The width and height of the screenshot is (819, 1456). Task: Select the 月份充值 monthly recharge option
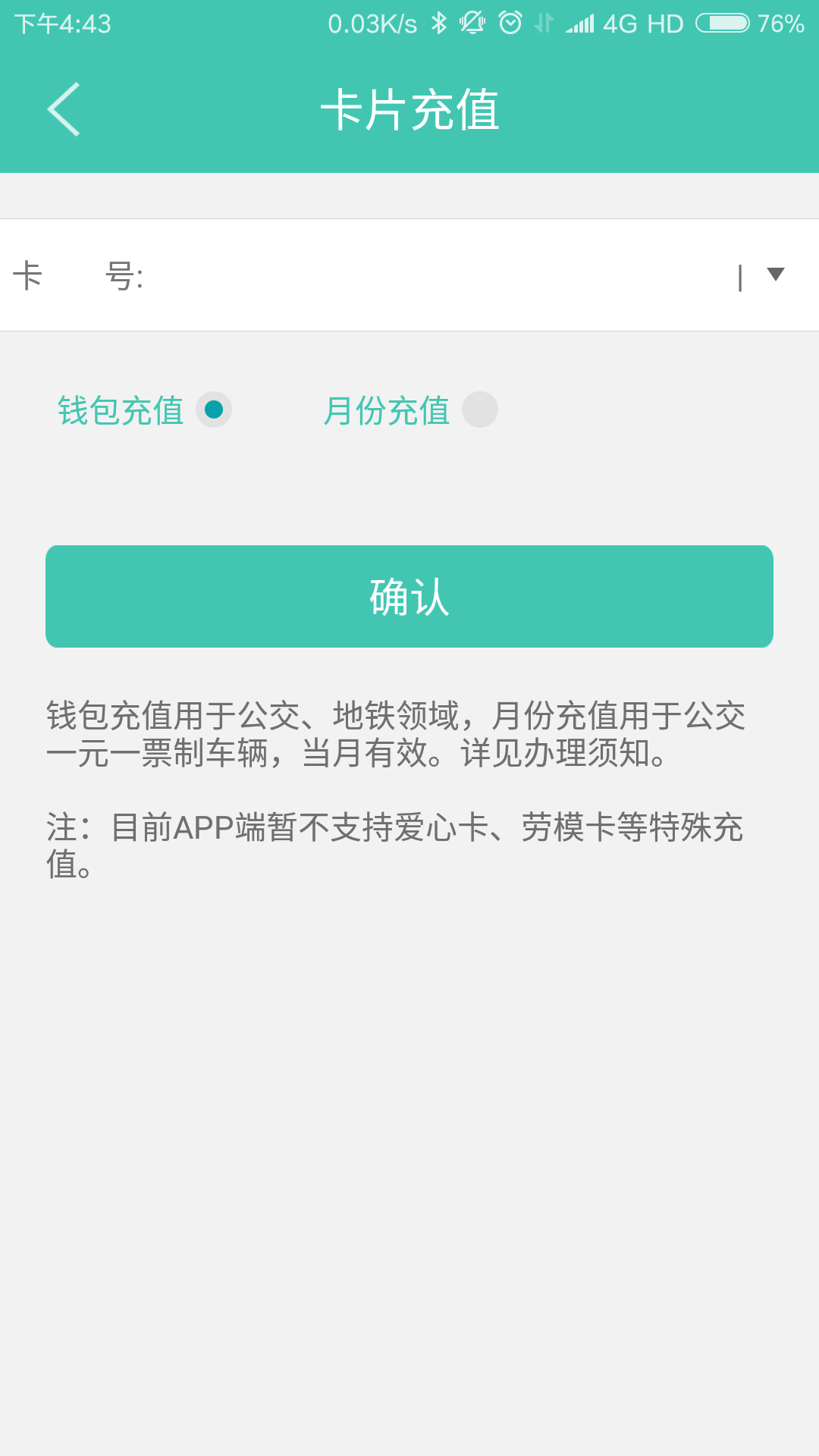click(x=480, y=409)
